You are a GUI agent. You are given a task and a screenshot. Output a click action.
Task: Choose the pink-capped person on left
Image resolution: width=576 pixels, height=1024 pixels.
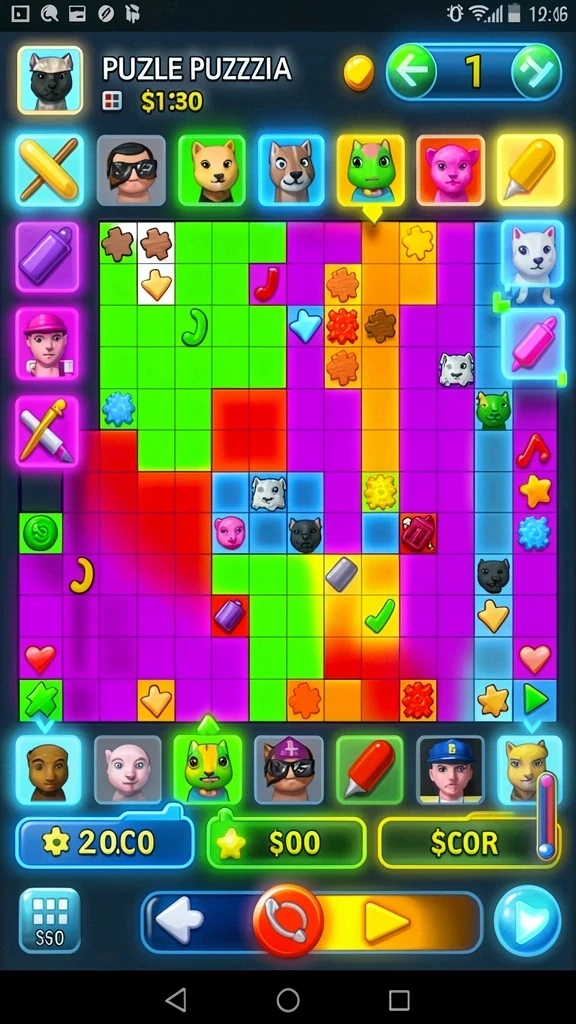pos(48,344)
